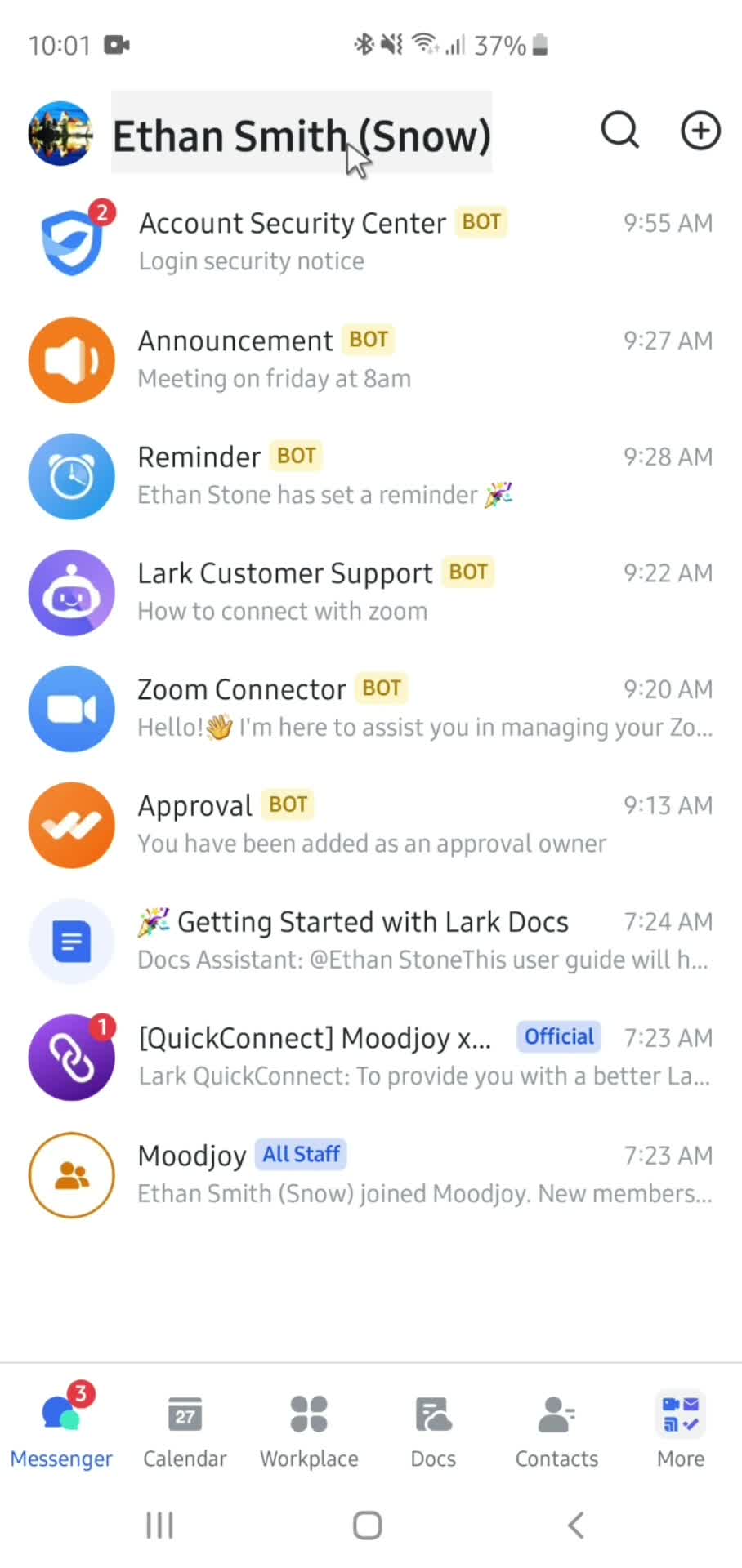Open the More tab
The image size is (742, 1568).
click(681, 1431)
